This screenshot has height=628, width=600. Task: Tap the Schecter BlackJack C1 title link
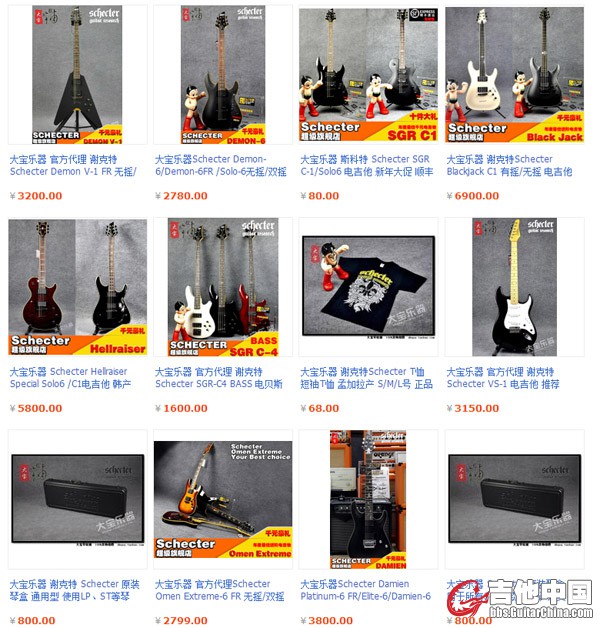tap(508, 165)
